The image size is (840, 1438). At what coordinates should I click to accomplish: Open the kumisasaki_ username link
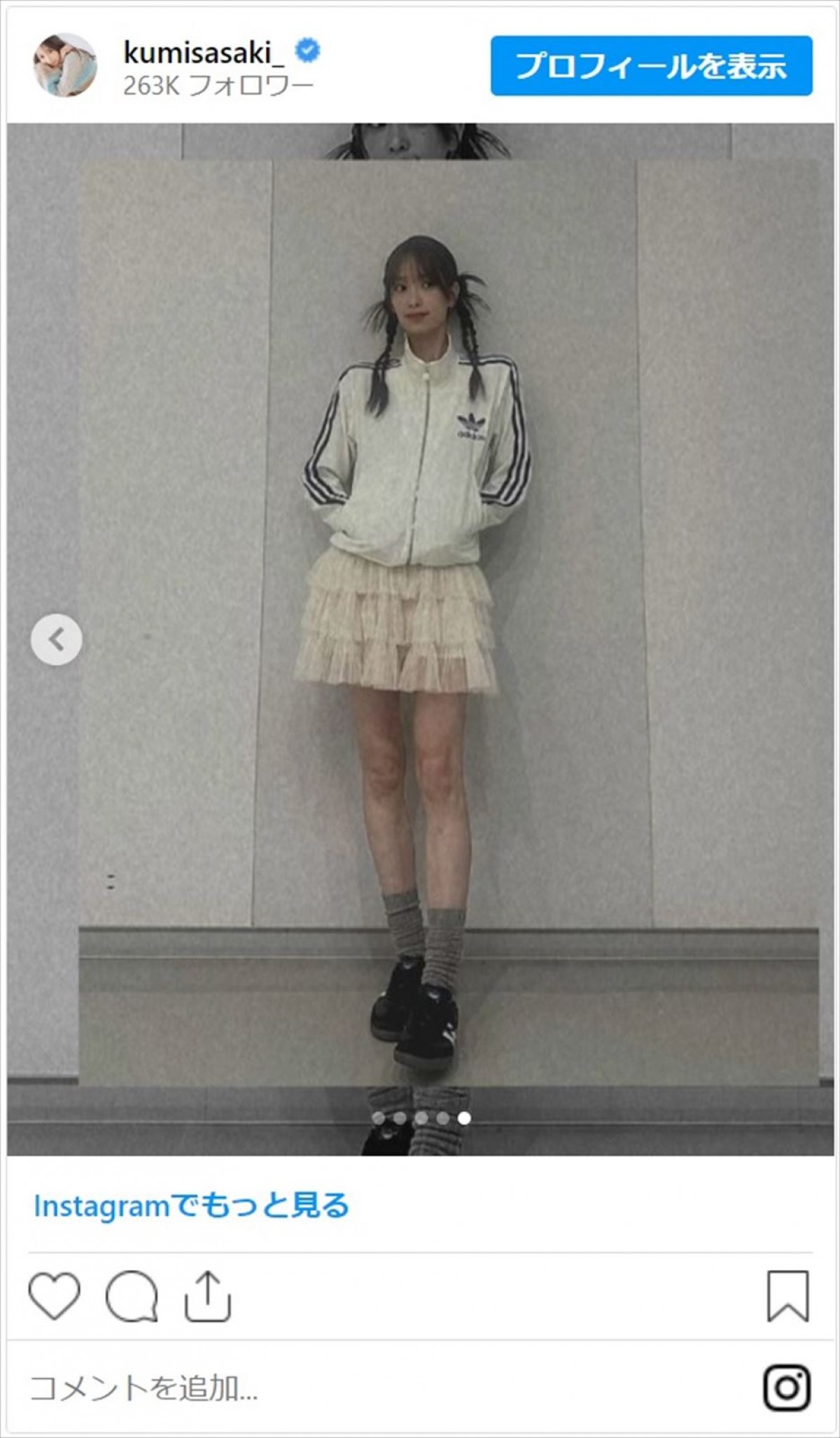[204, 52]
